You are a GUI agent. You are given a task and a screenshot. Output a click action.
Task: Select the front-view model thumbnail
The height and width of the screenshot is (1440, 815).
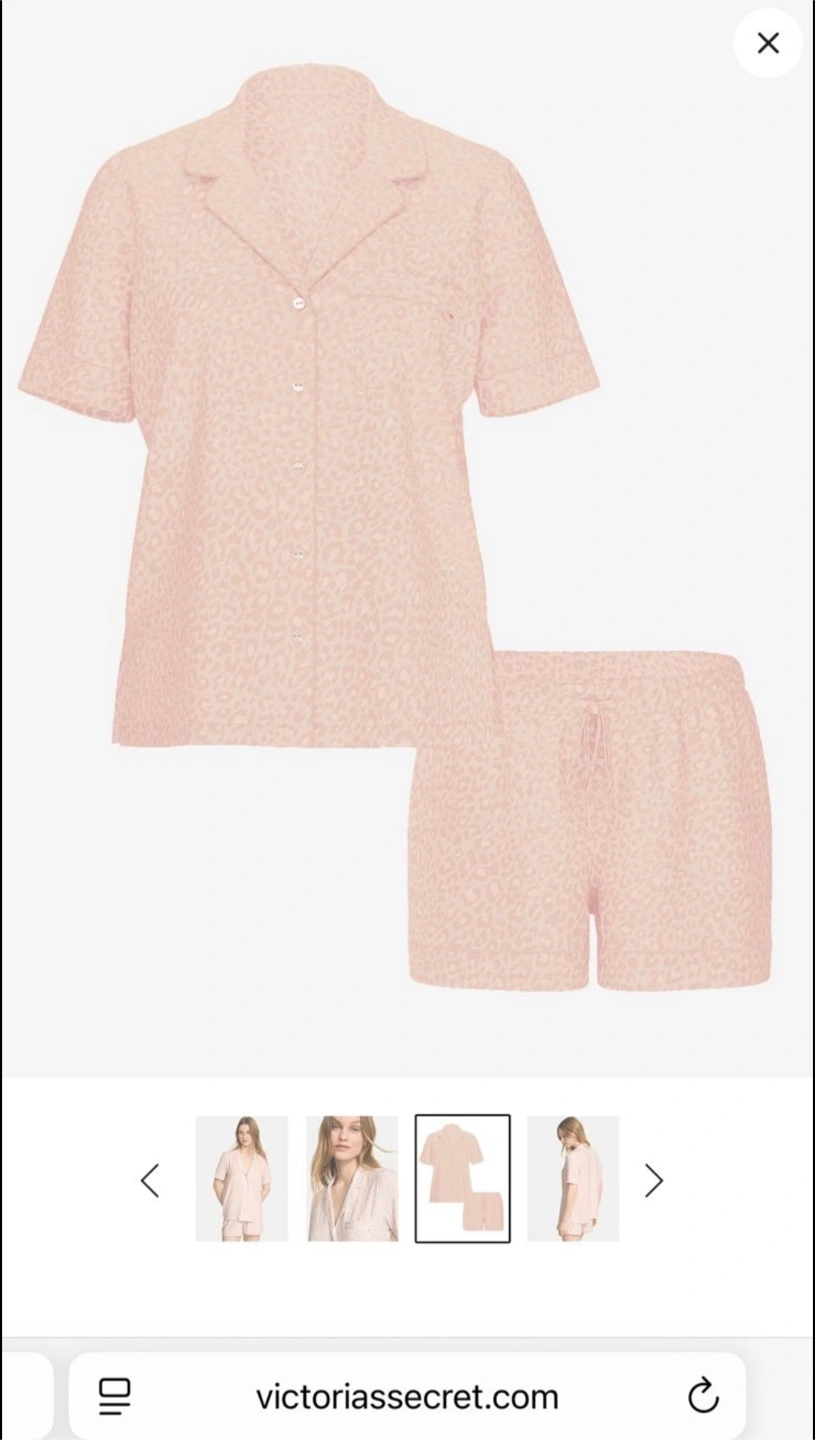tap(241, 1179)
